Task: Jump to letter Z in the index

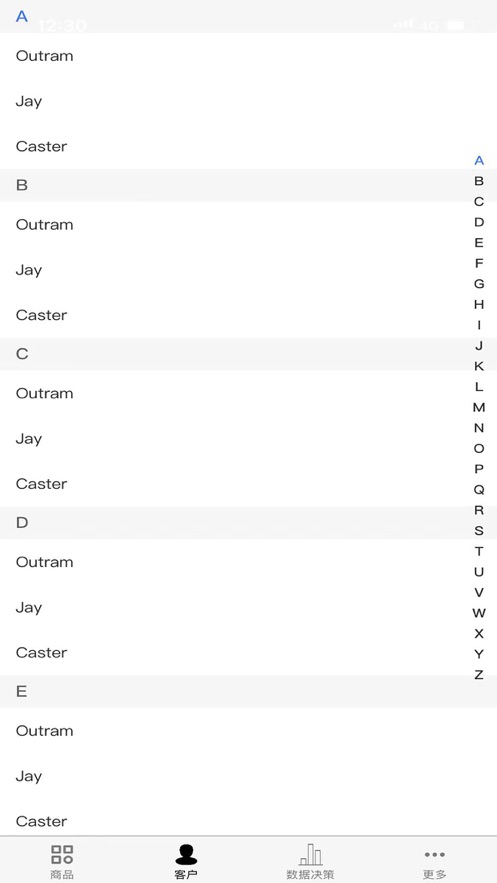Action: [x=478, y=675]
